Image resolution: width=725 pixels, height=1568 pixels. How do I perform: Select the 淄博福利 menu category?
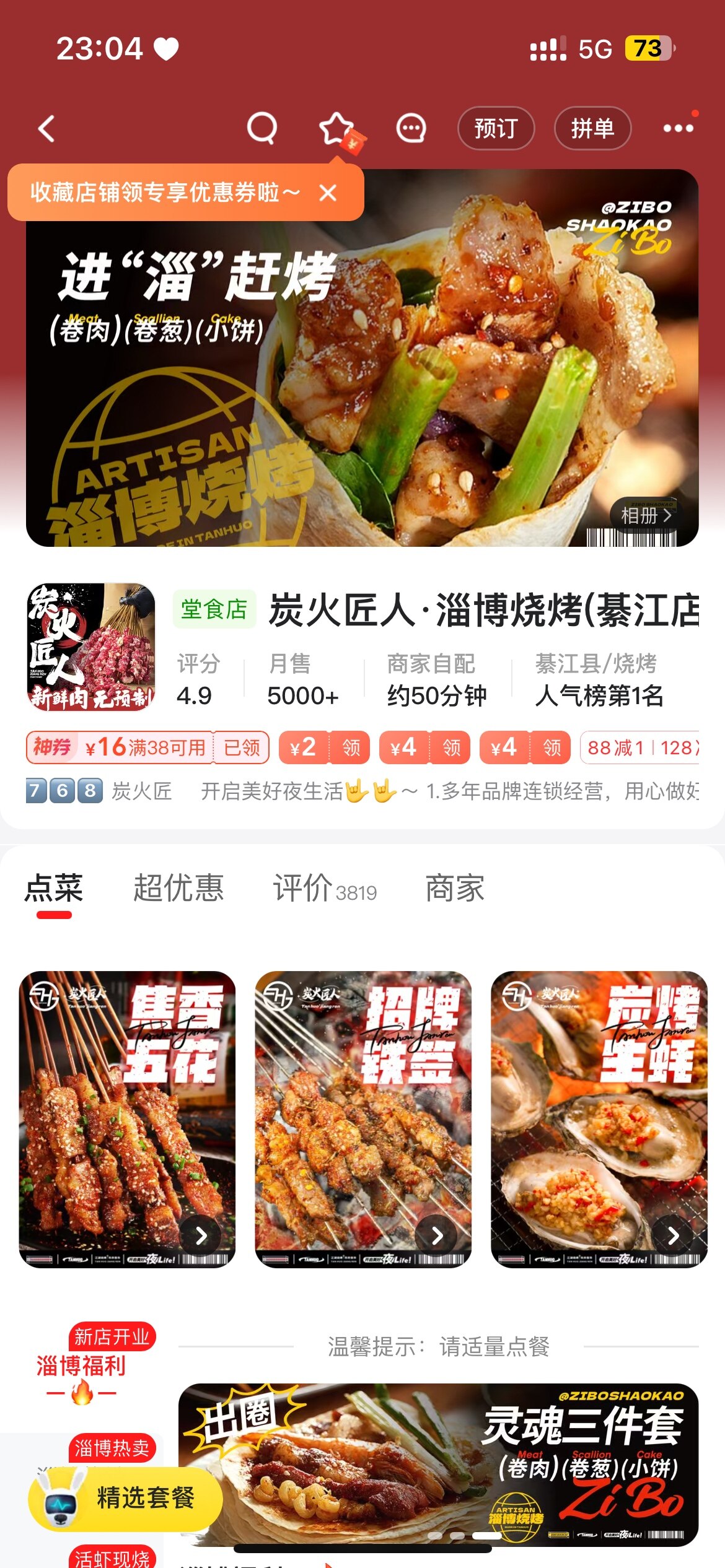pyautogui.click(x=81, y=1366)
